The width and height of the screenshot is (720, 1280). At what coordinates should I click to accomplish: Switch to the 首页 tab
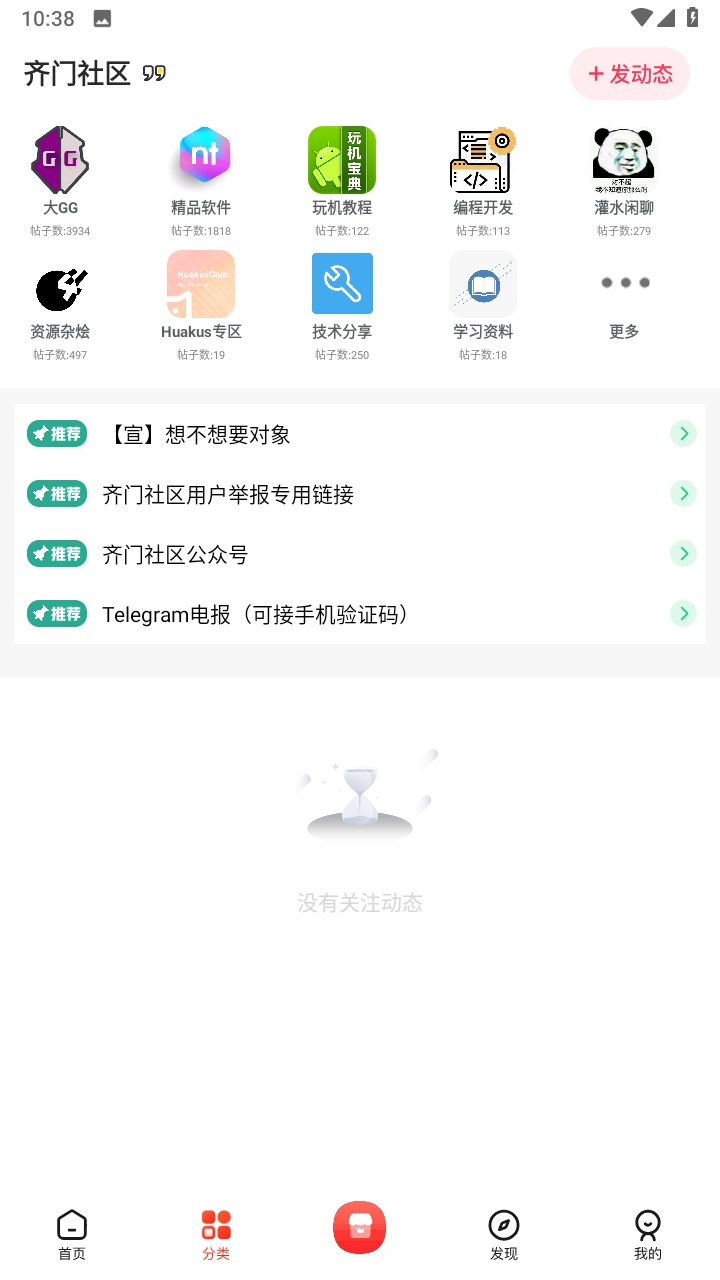point(71,1234)
